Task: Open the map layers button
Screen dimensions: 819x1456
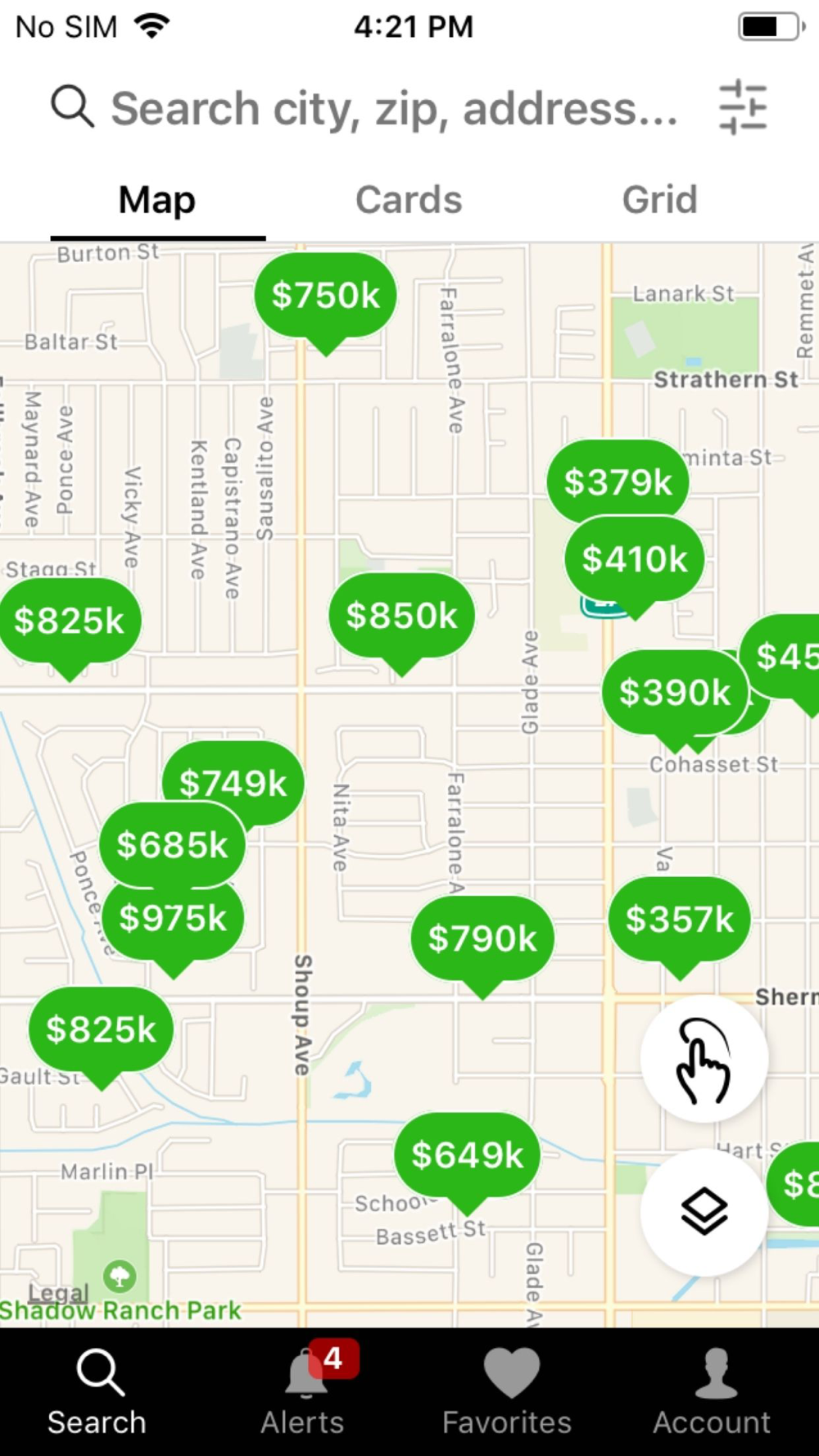Action: pyautogui.click(x=704, y=1211)
